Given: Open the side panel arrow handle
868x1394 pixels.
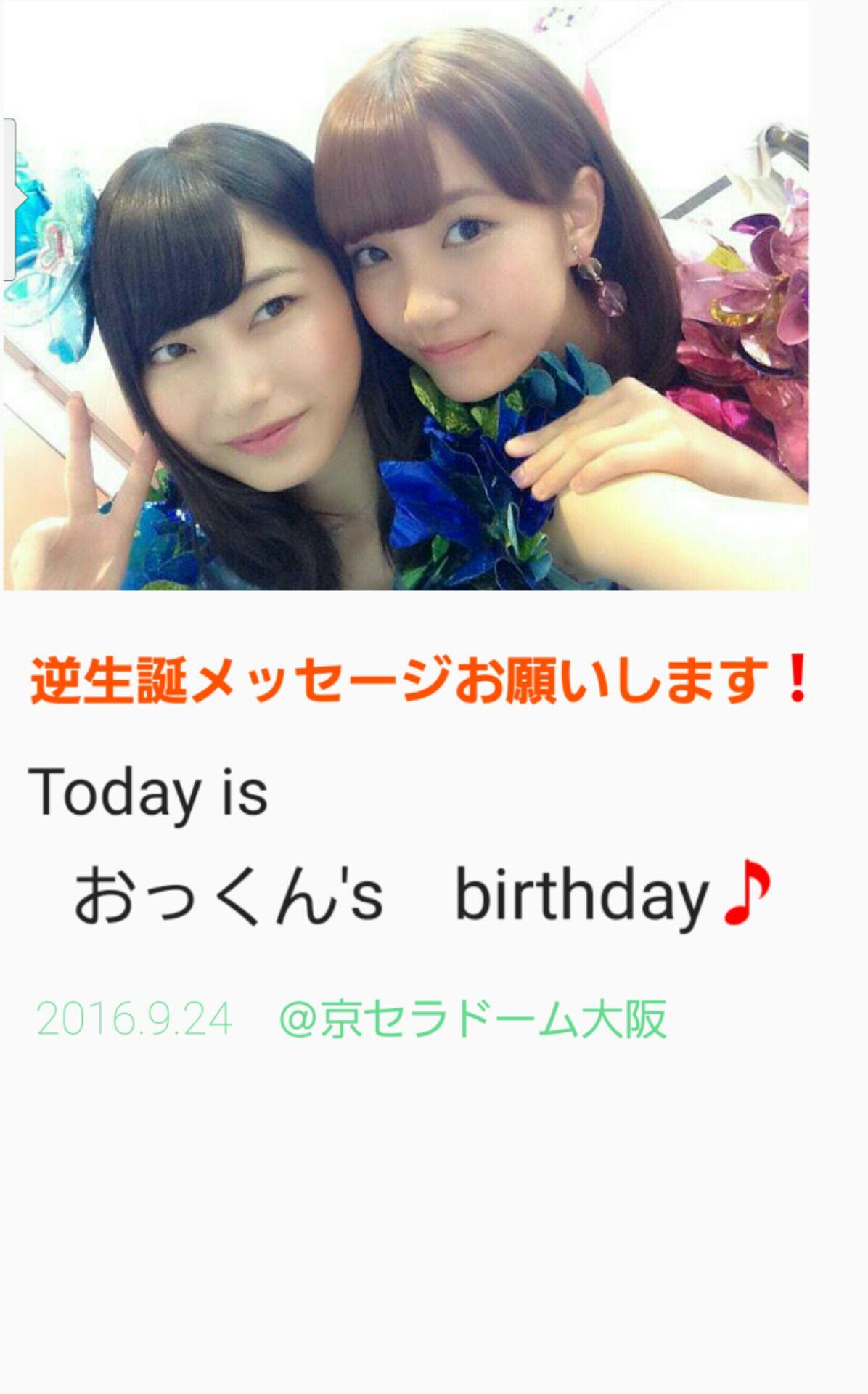Looking at the screenshot, I should point(10,199).
